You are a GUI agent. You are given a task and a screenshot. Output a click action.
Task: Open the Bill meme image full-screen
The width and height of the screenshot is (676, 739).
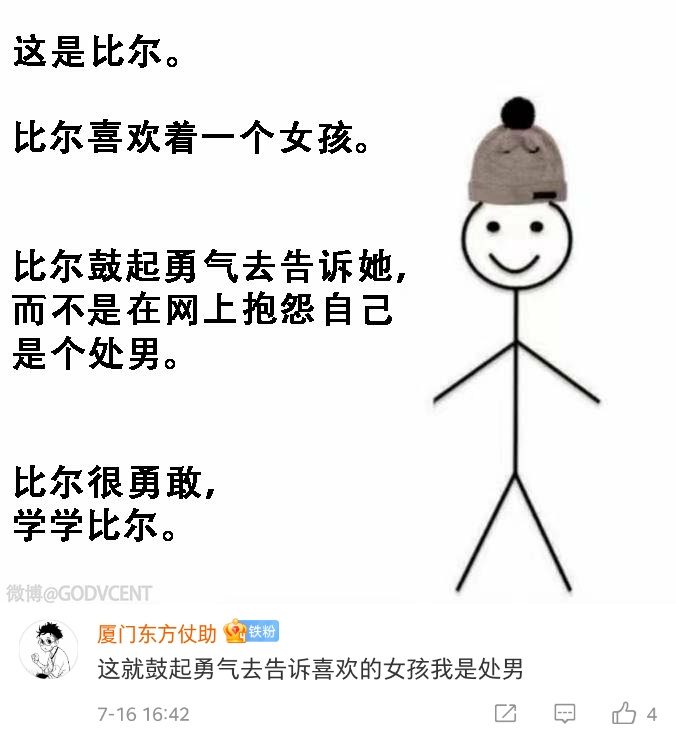click(338, 300)
